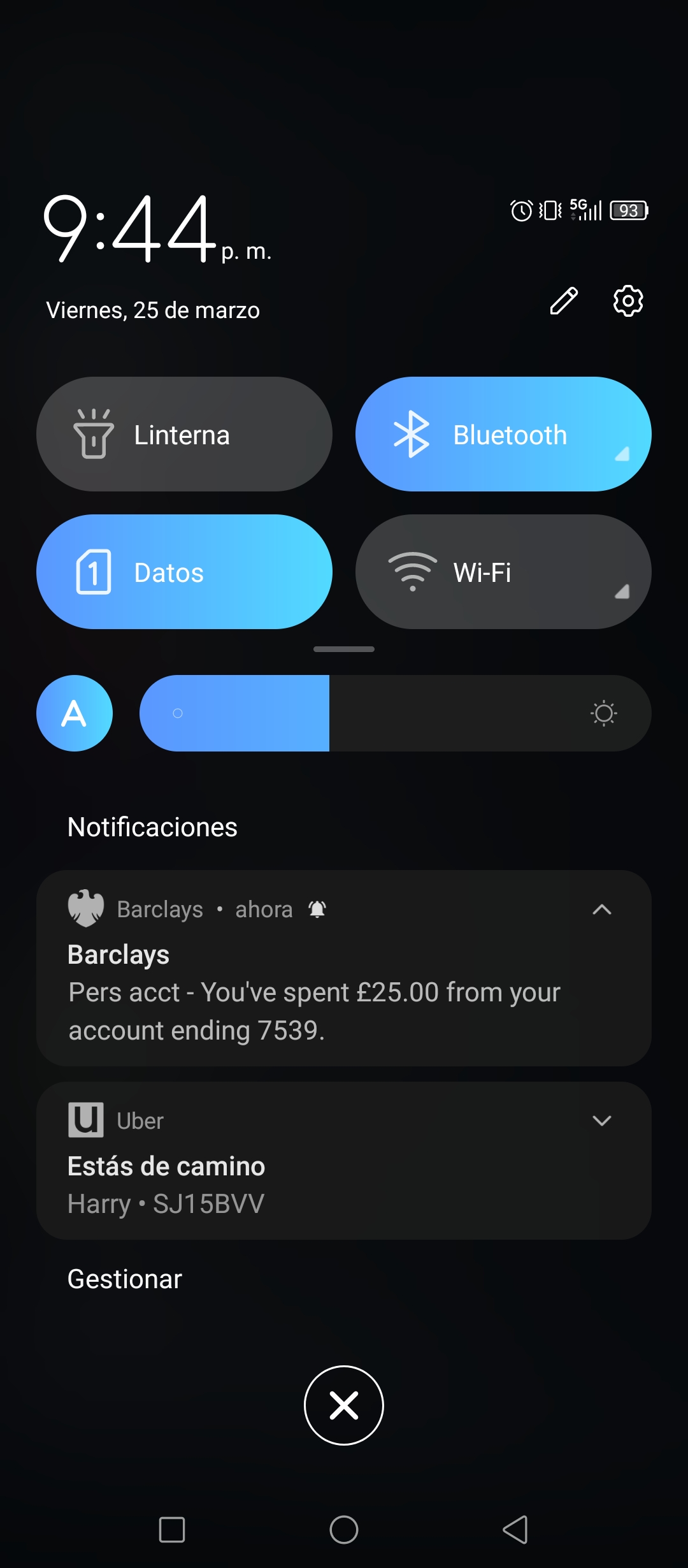Screen dimensions: 688x1568
Task: Turn on the Linterna flashlight
Action: [x=184, y=434]
